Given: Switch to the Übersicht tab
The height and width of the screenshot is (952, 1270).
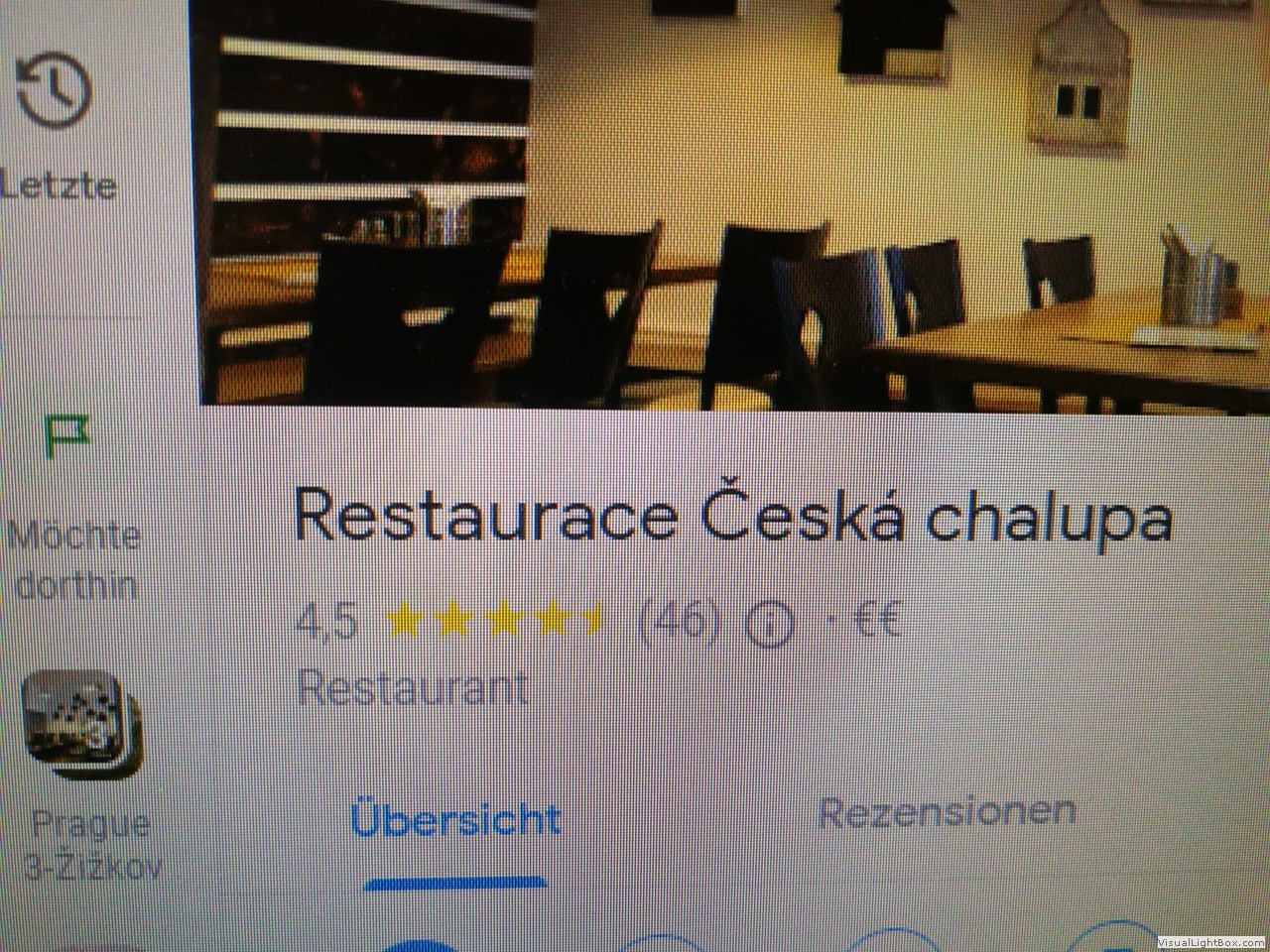Looking at the screenshot, I should point(455,821).
